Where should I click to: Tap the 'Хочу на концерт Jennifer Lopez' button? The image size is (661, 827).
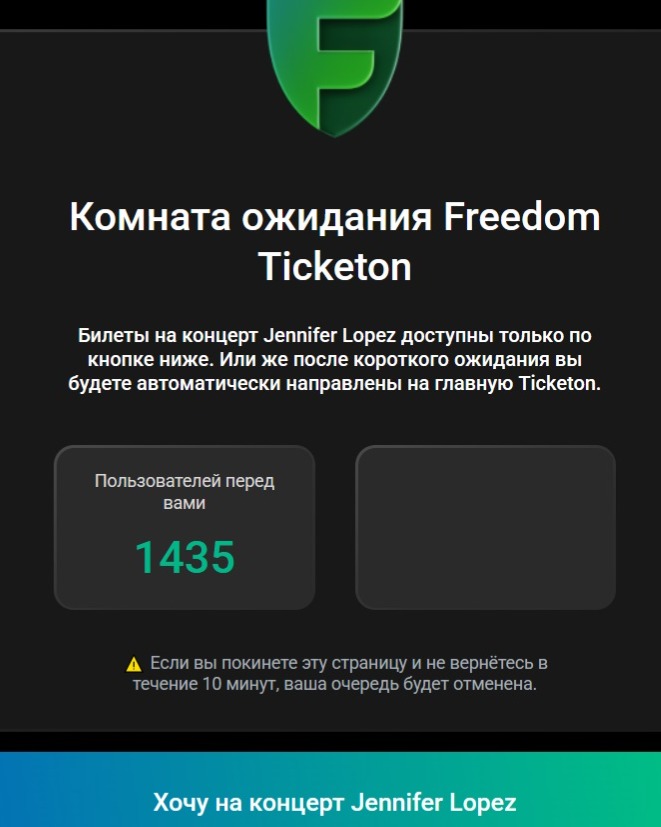click(334, 801)
